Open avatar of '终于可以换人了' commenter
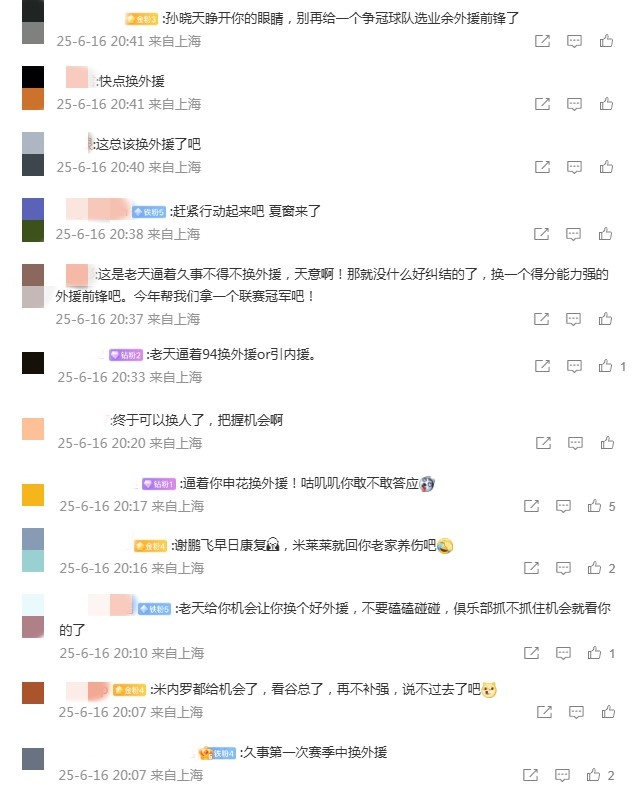Viewport: 635px width, 795px height. point(33,429)
